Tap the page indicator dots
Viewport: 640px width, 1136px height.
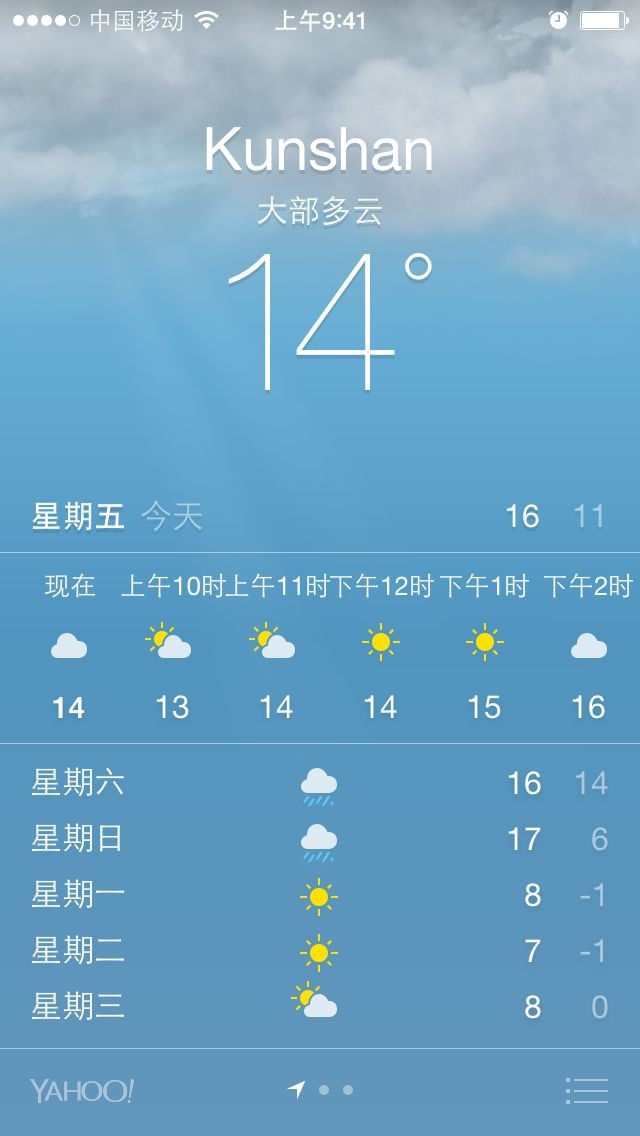point(320,1090)
